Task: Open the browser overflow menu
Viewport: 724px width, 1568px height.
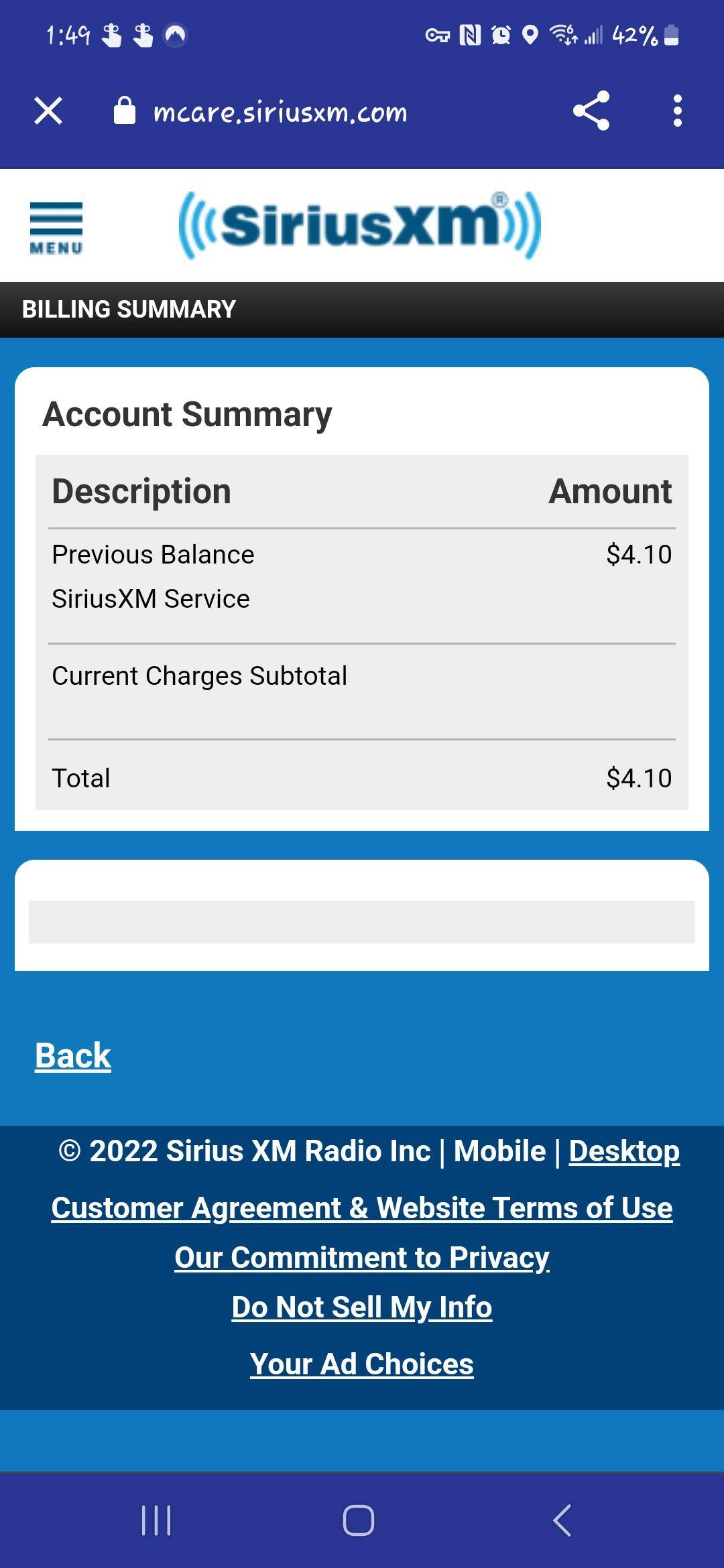Action: [x=678, y=111]
